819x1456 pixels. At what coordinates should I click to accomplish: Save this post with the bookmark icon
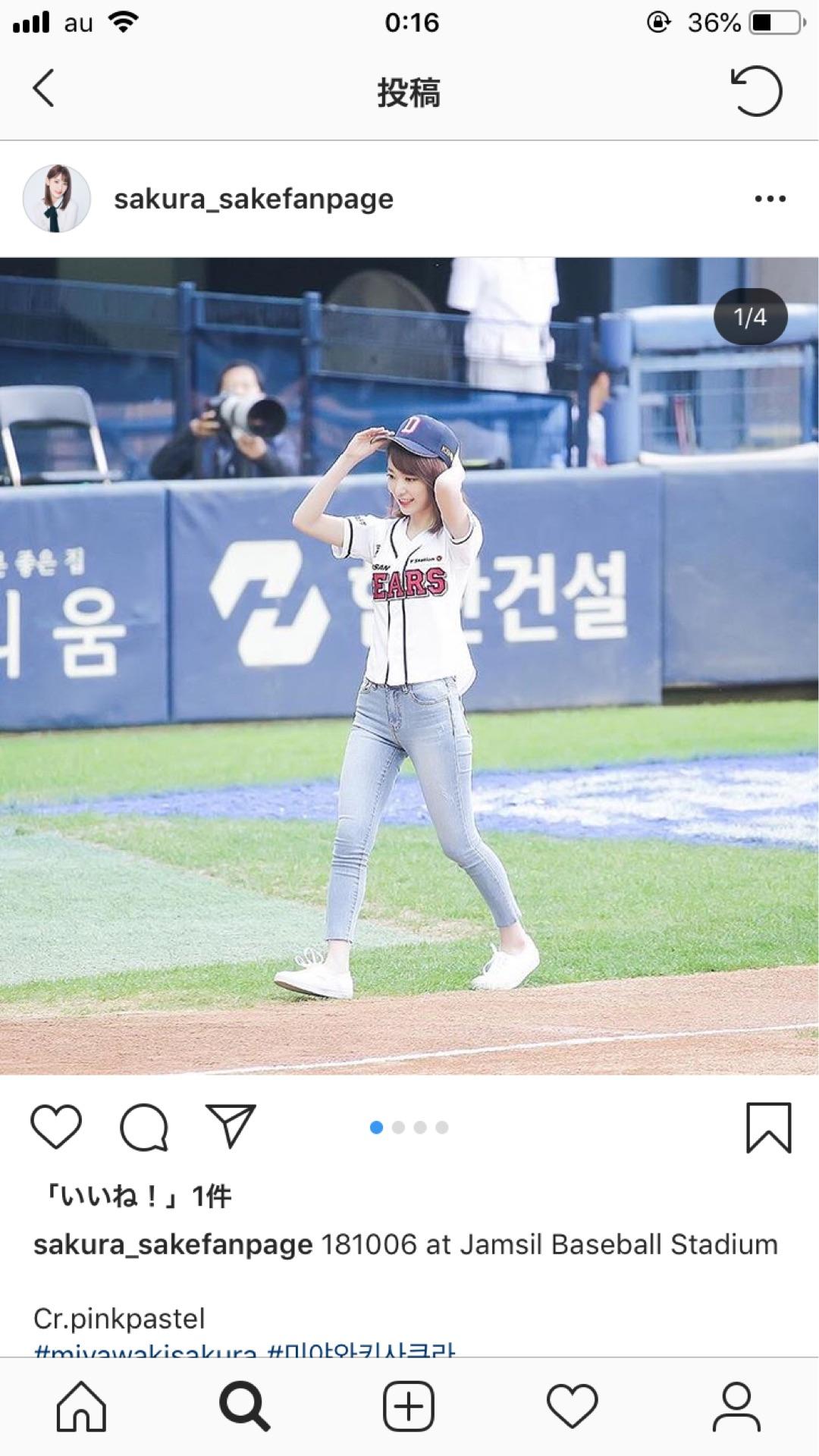coord(768,1128)
